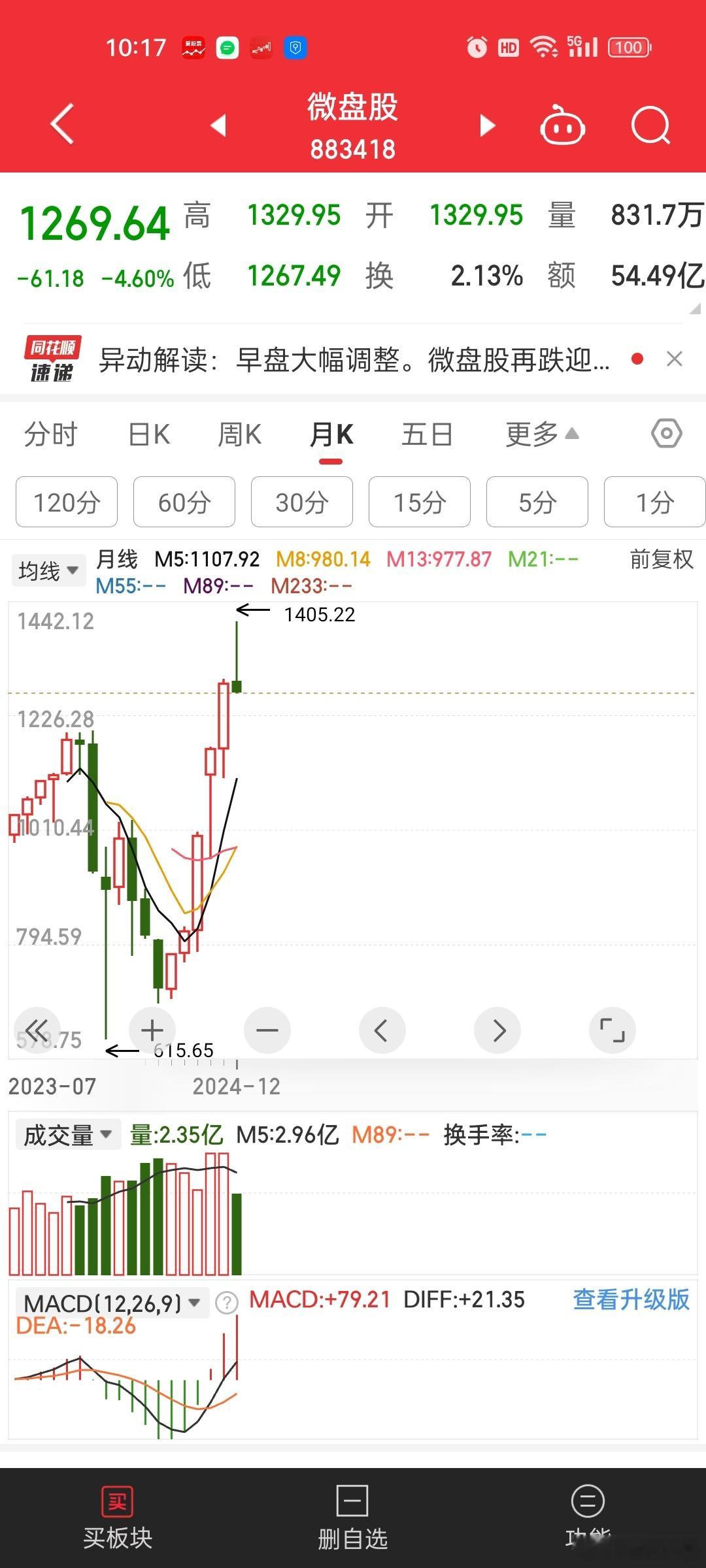The width and height of the screenshot is (706, 1568).
Task: Tap 买板块 in the bottom bar
Action: (x=118, y=1519)
